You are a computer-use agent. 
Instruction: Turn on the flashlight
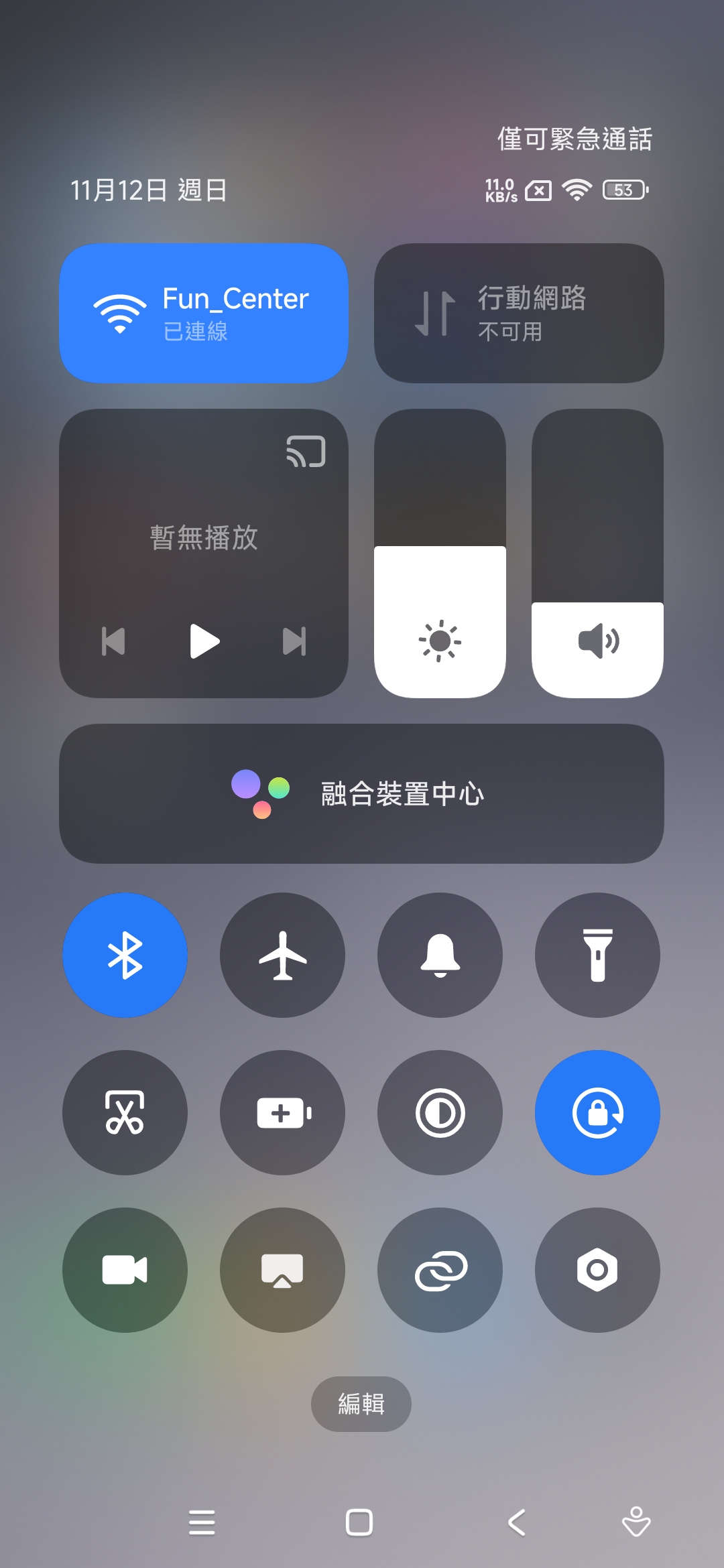tap(597, 954)
